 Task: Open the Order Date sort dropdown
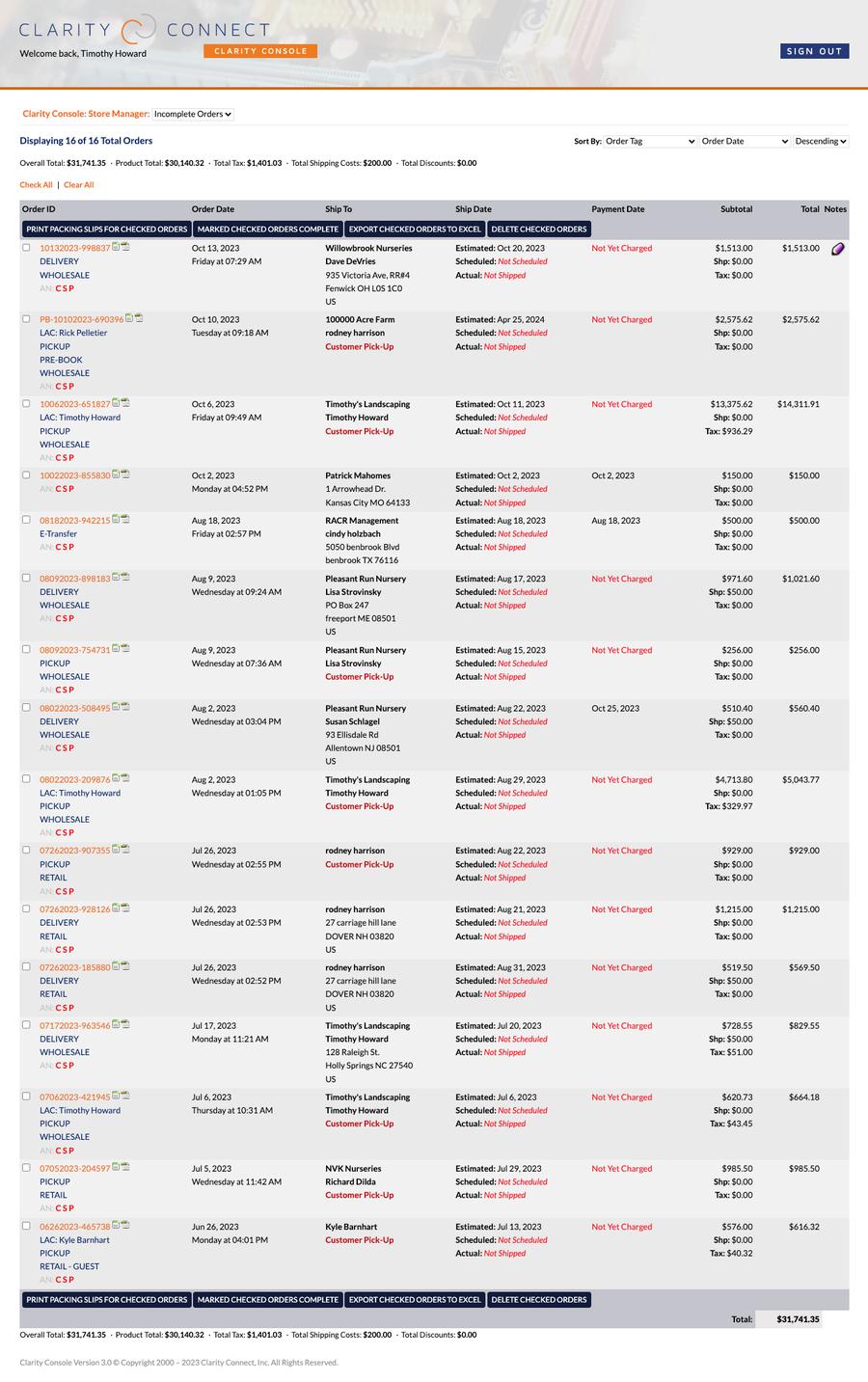pyautogui.click(x=745, y=141)
